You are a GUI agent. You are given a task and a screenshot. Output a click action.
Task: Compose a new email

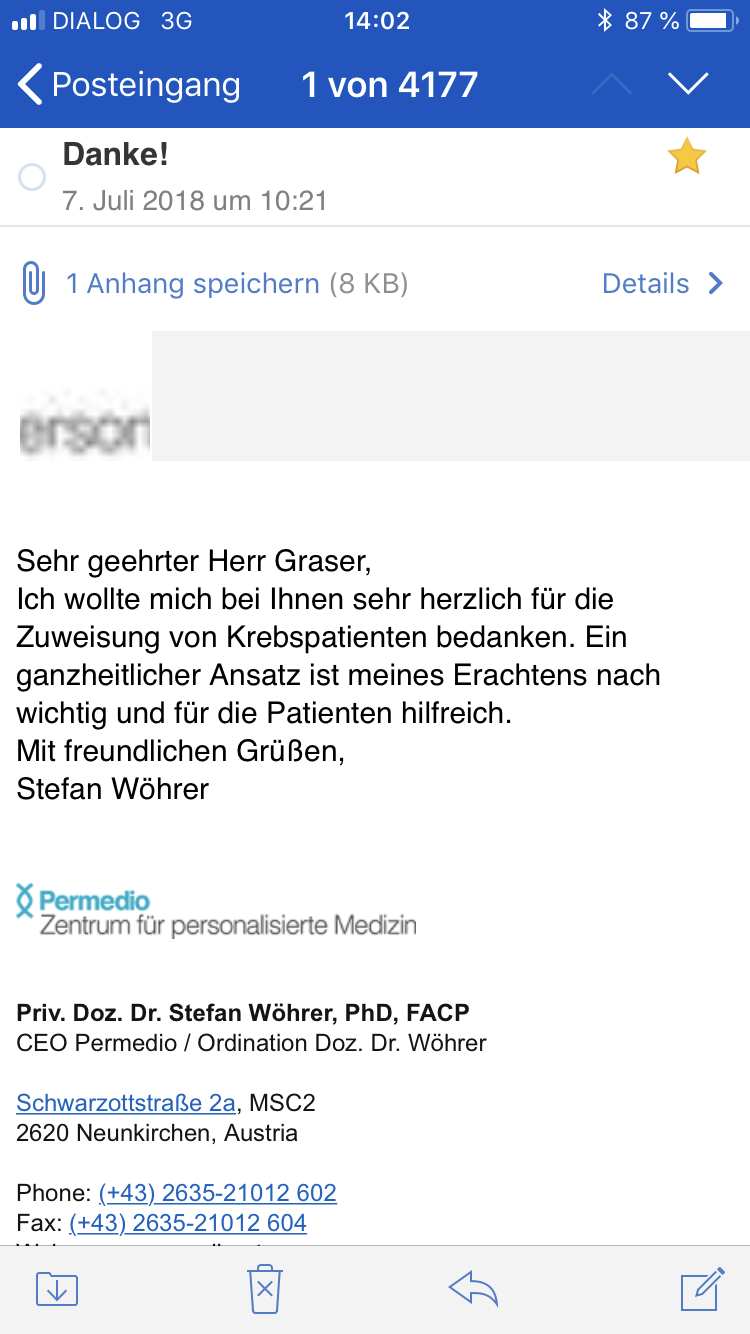(702, 1288)
